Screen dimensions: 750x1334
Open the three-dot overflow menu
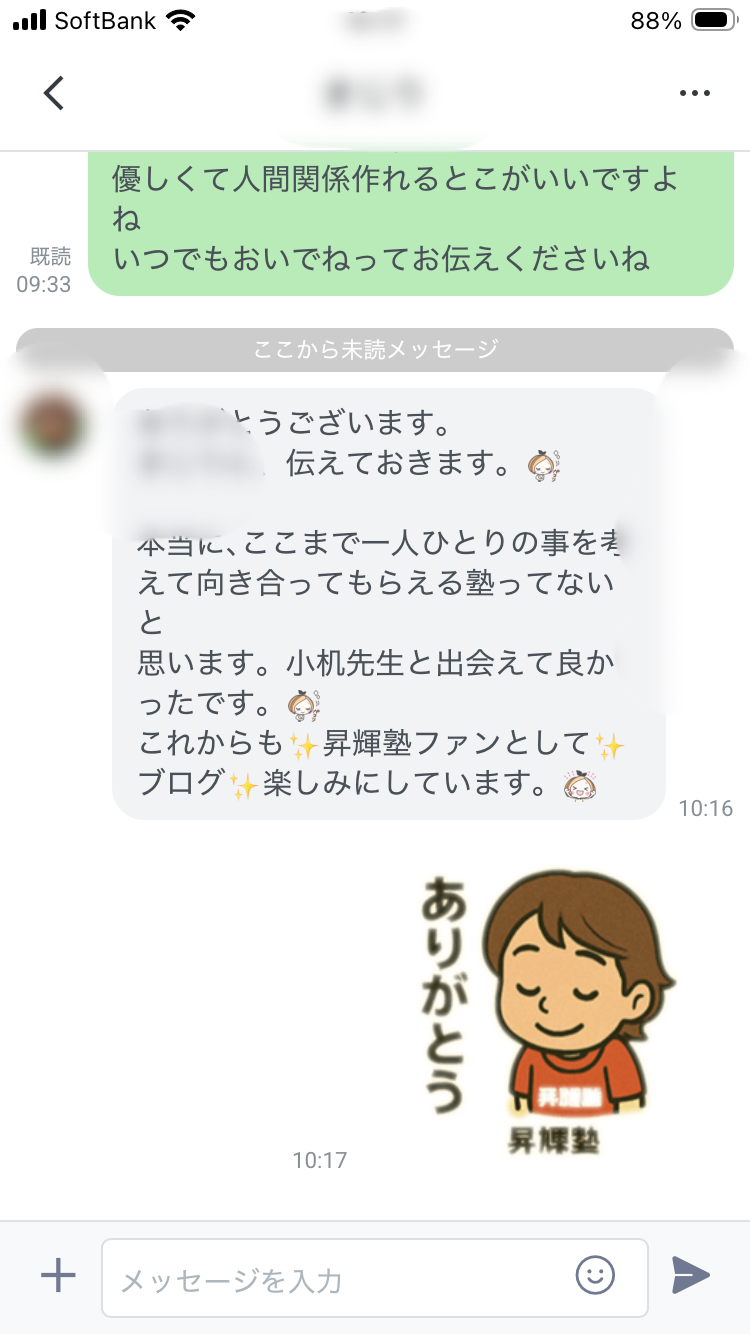pyautogui.click(x=694, y=93)
